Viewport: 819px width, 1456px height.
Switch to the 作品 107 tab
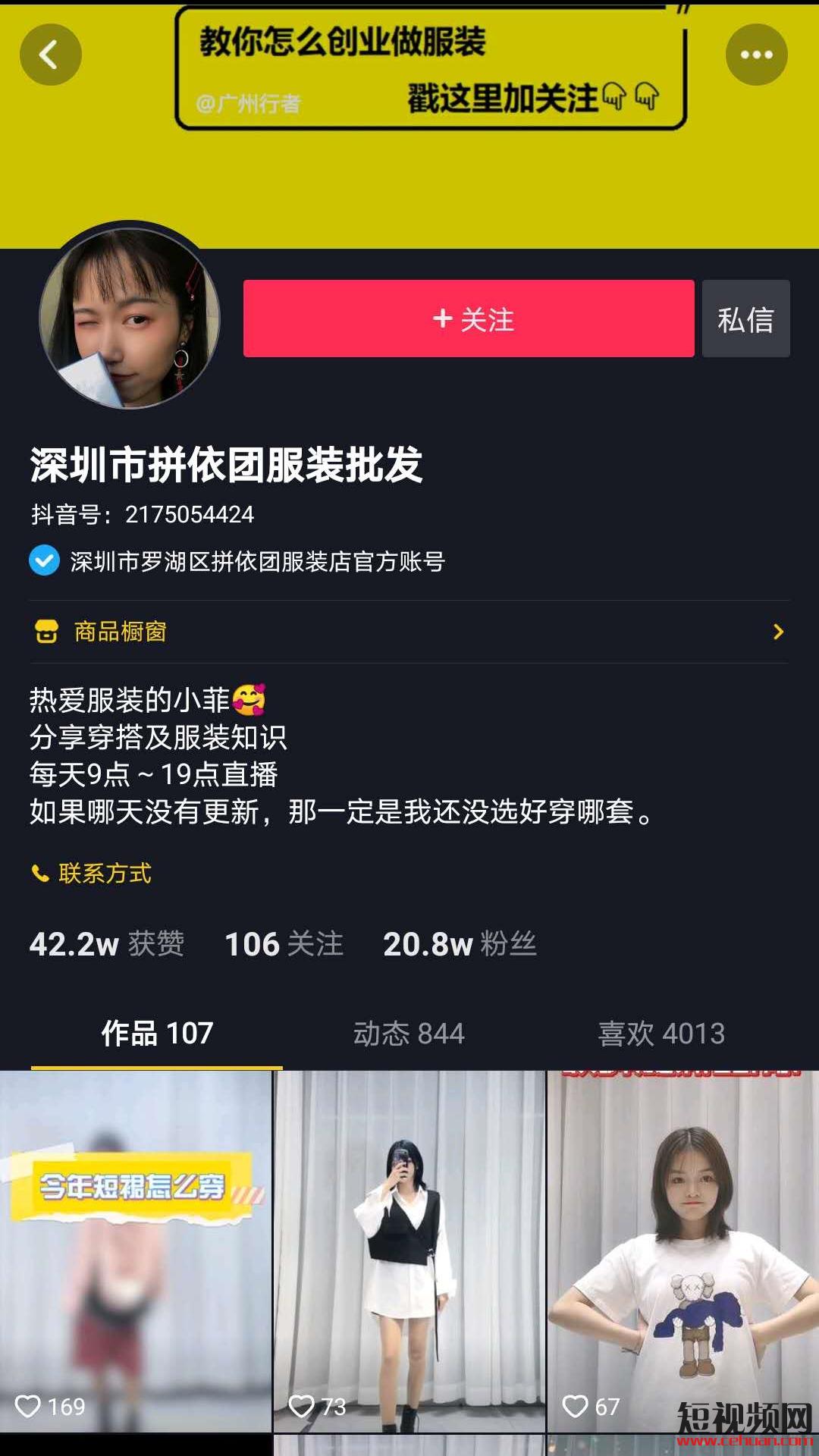tap(157, 1034)
